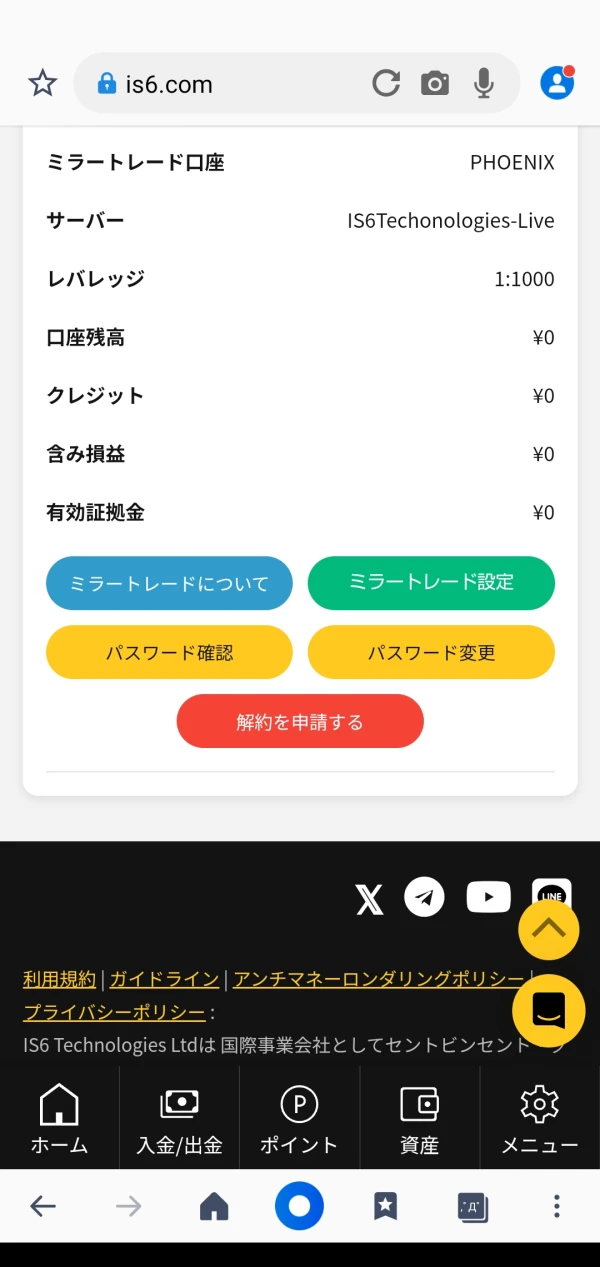The image size is (600, 1267).
Task: Open the メニュー tab
Action: pos(540,1119)
